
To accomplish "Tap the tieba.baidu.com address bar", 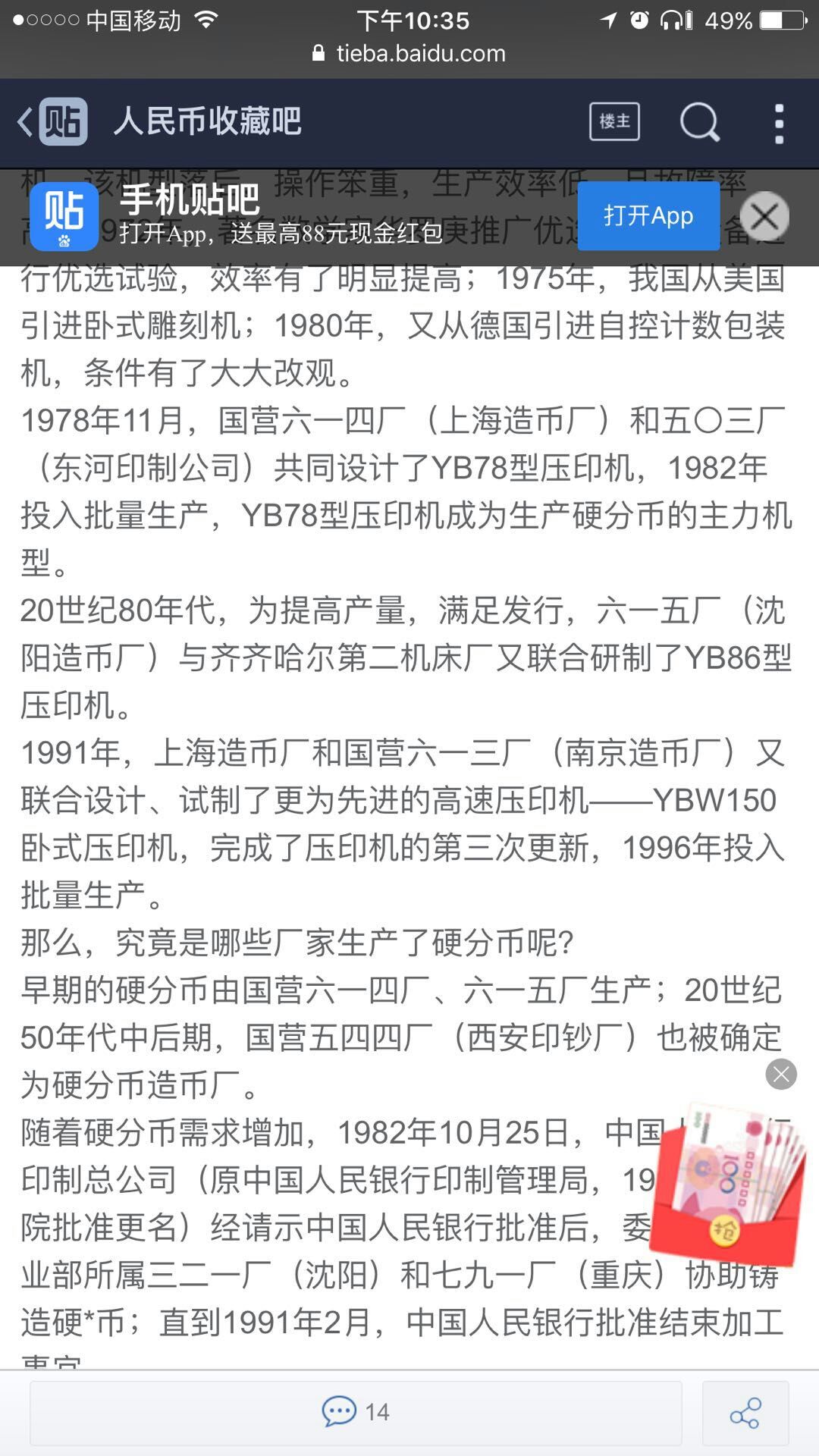I will (409, 54).
